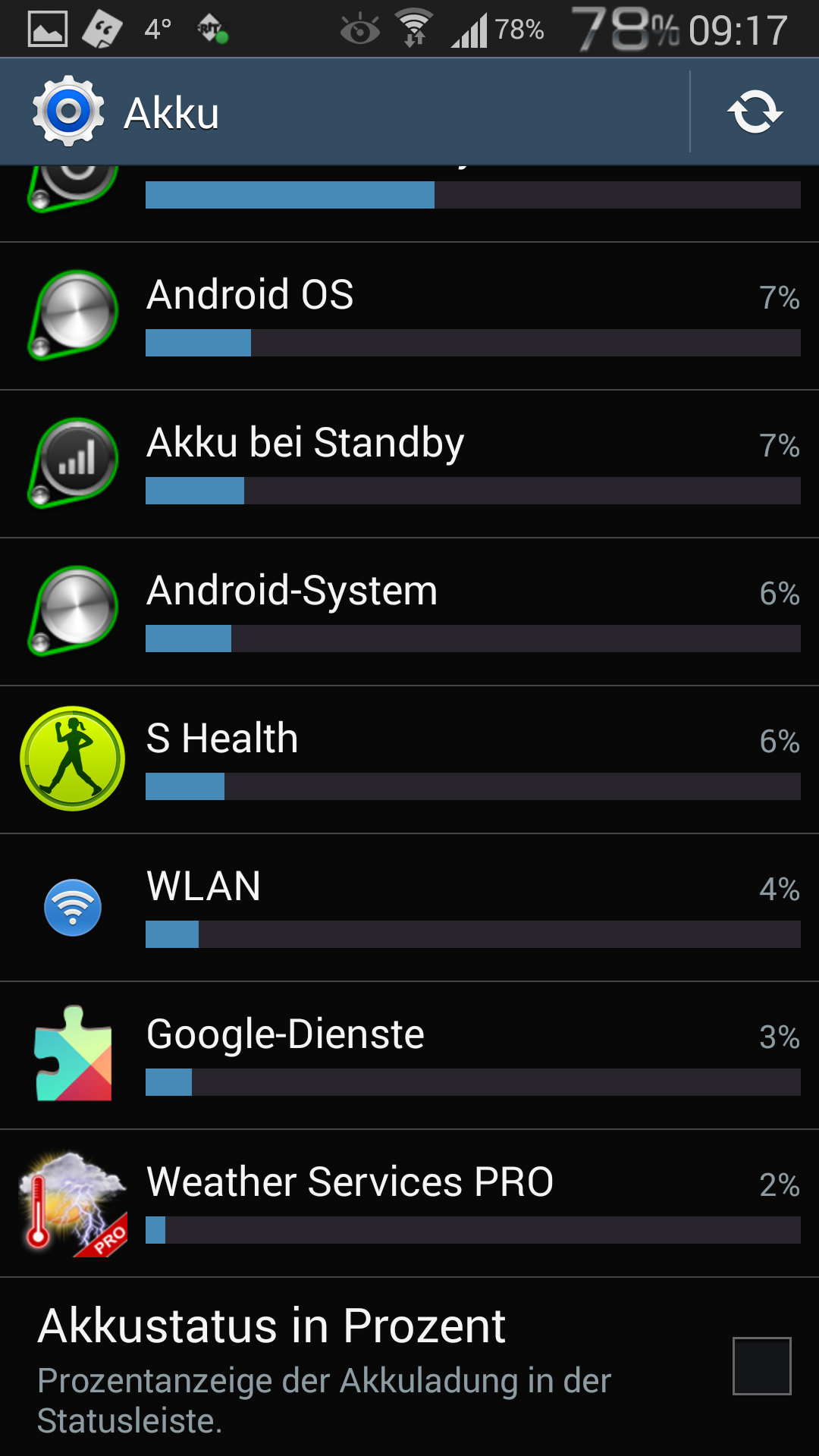Open Android OS battery details
The image size is (819, 1456).
[409, 316]
